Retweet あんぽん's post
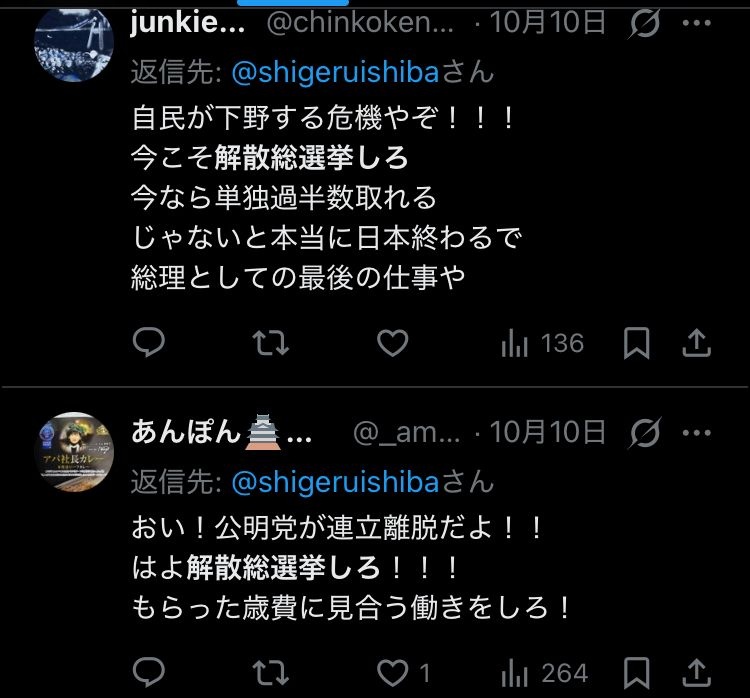 pos(269,671)
